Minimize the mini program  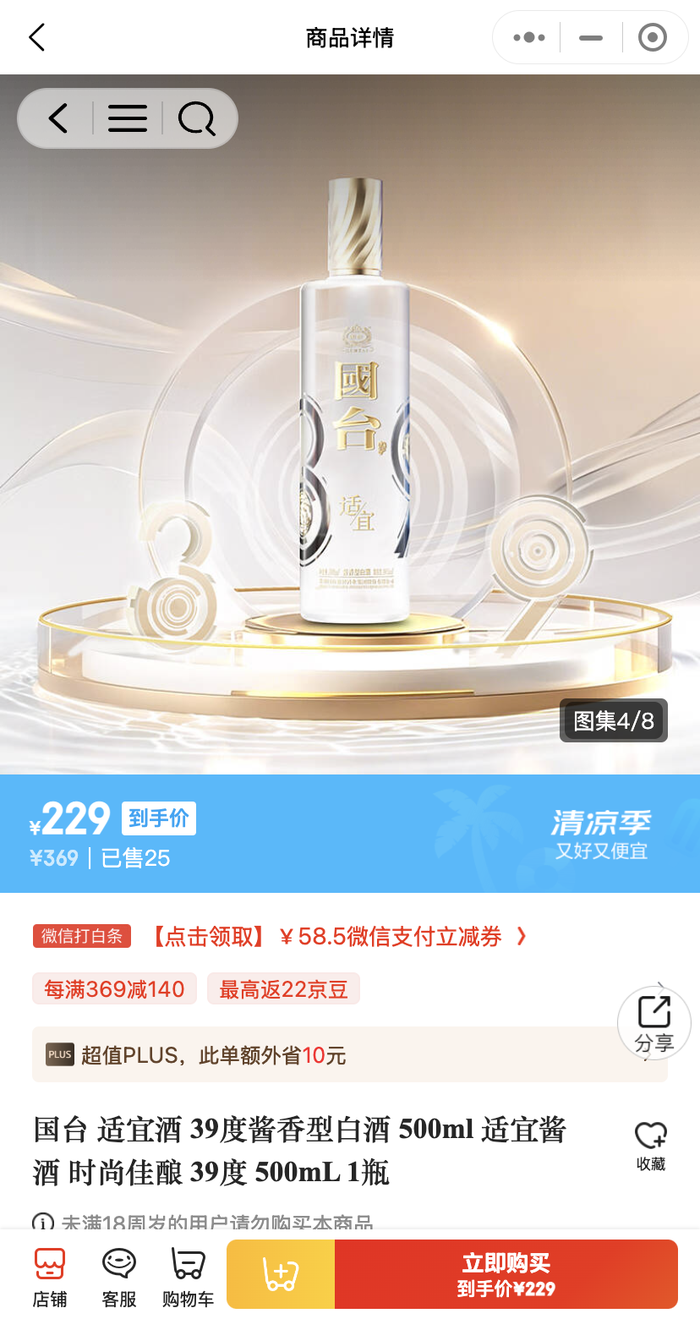[591, 38]
